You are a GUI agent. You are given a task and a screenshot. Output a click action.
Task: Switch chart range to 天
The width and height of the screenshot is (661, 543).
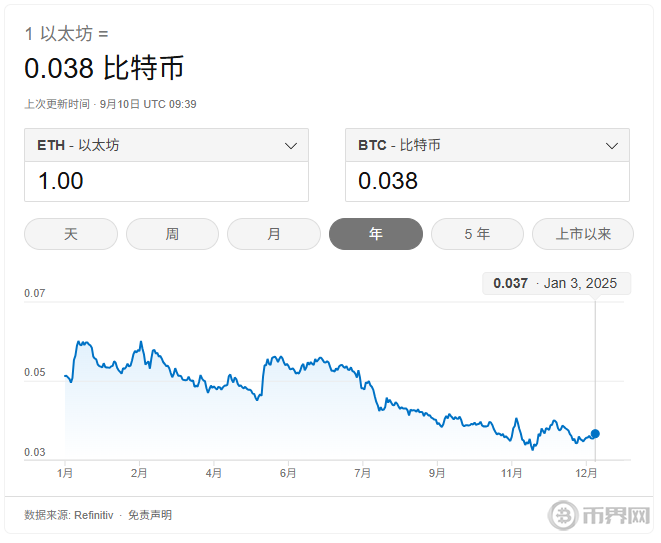click(x=70, y=234)
